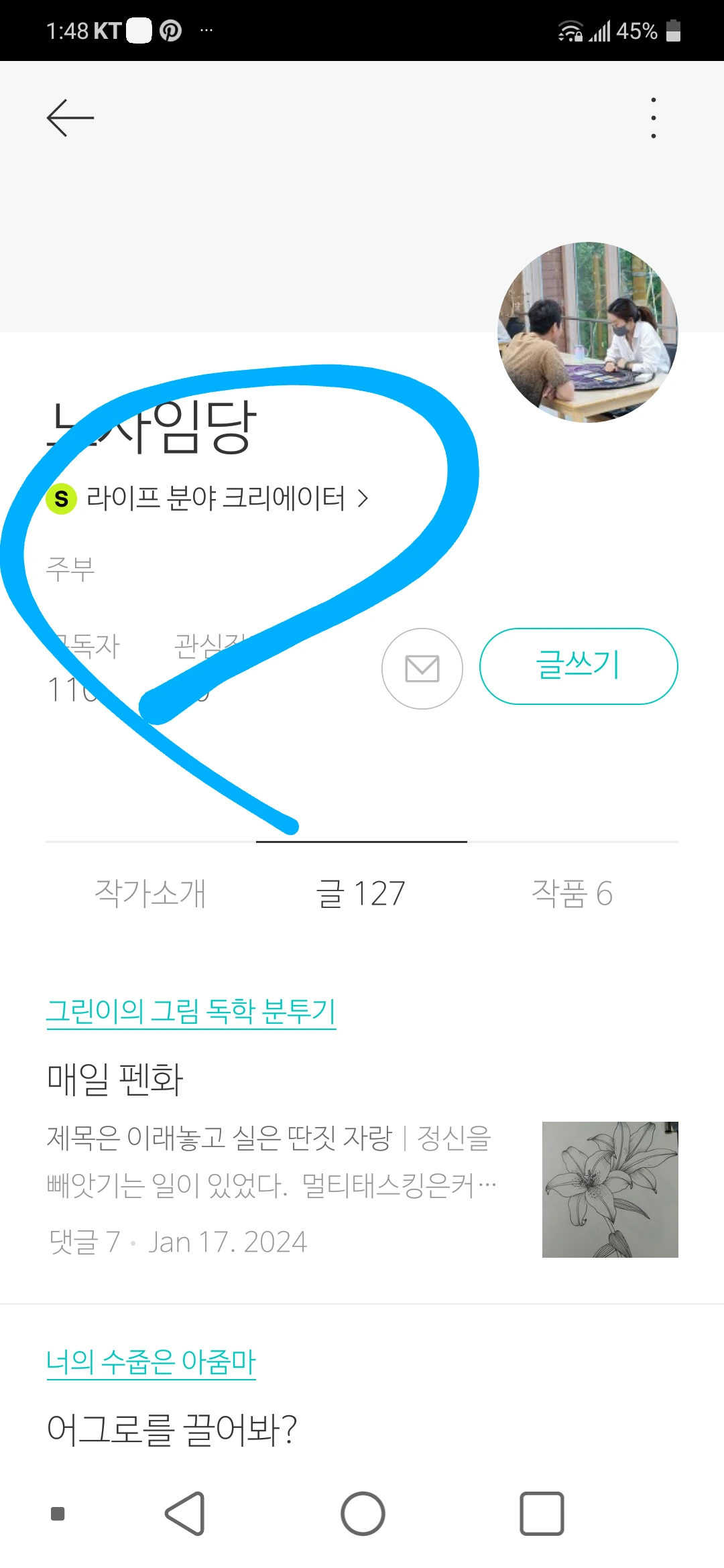Open the 너의 수줍은 아줌마 link
This screenshot has height=1568, width=724.
tap(151, 1362)
